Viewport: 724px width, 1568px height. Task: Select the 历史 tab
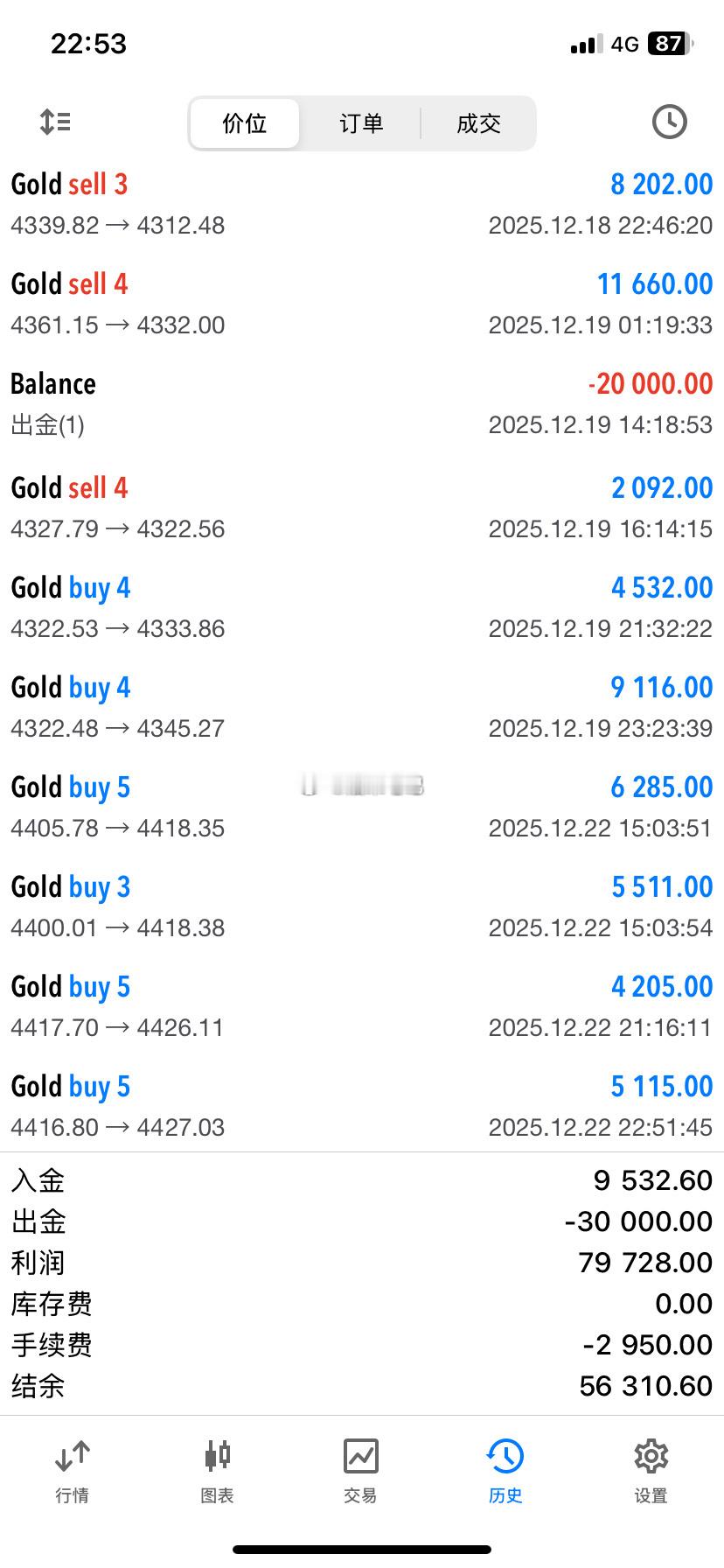click(505, 1470)
